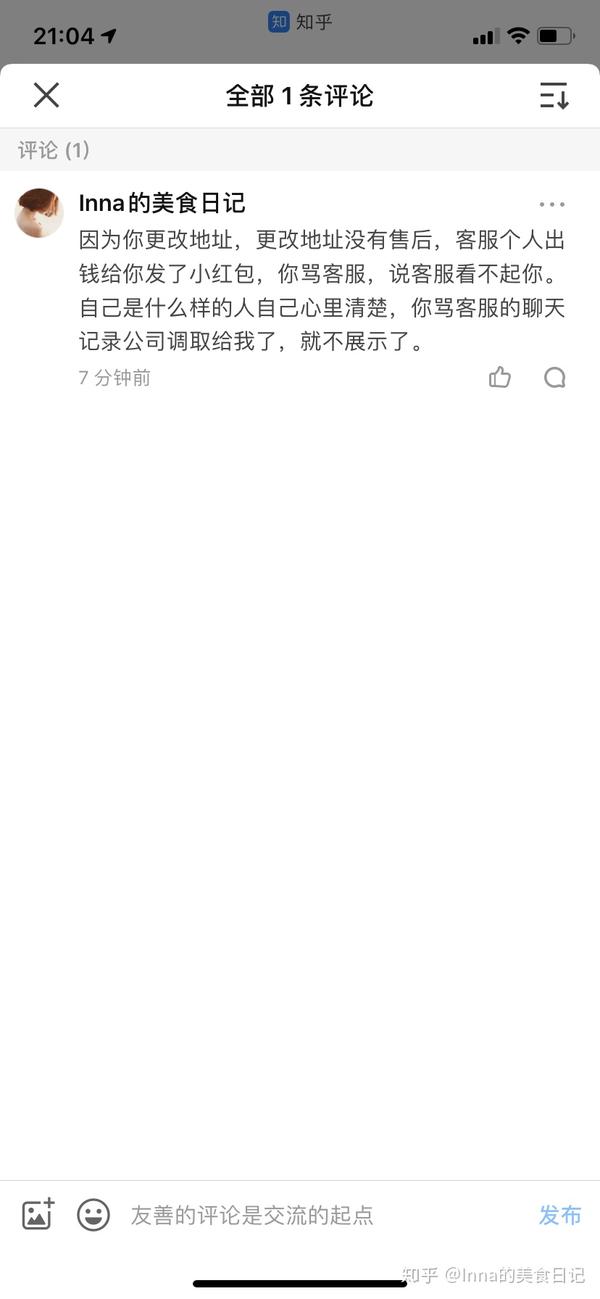This screenshot has height=1299, width=600.
Task: Reply to Inna的美食日记's comment
Action: click(x=555, y=377)
